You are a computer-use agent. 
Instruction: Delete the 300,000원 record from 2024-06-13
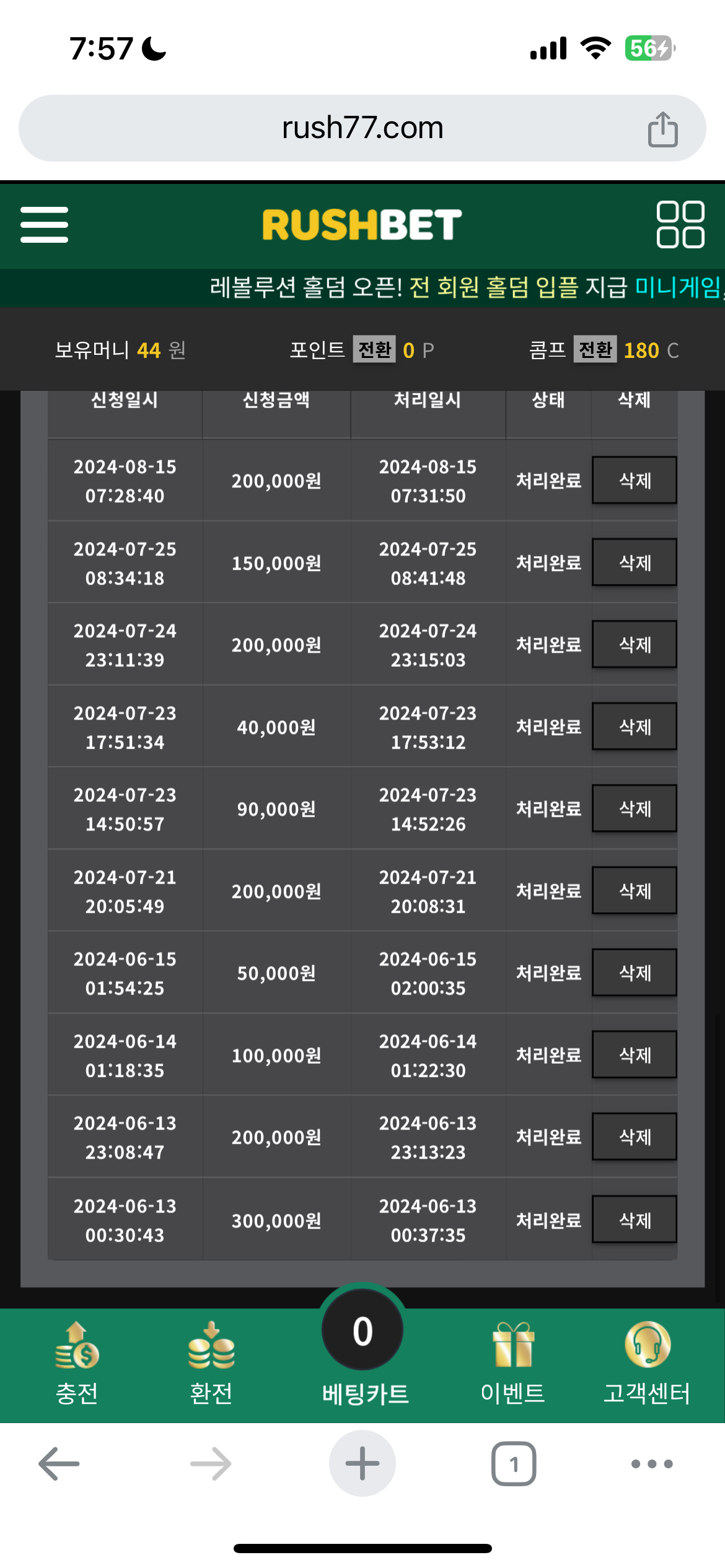[635, 1219]
